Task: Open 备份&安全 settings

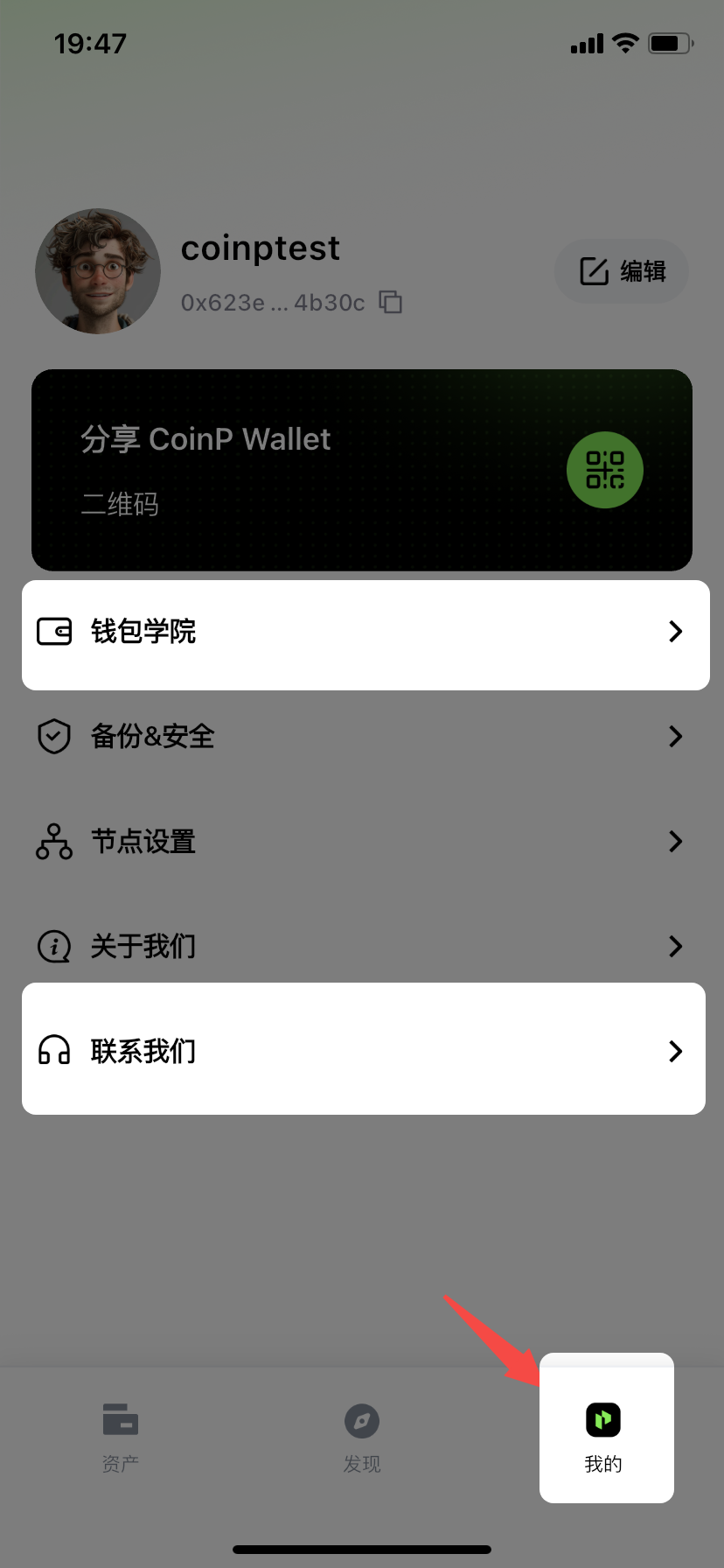Action: point(362,737)
